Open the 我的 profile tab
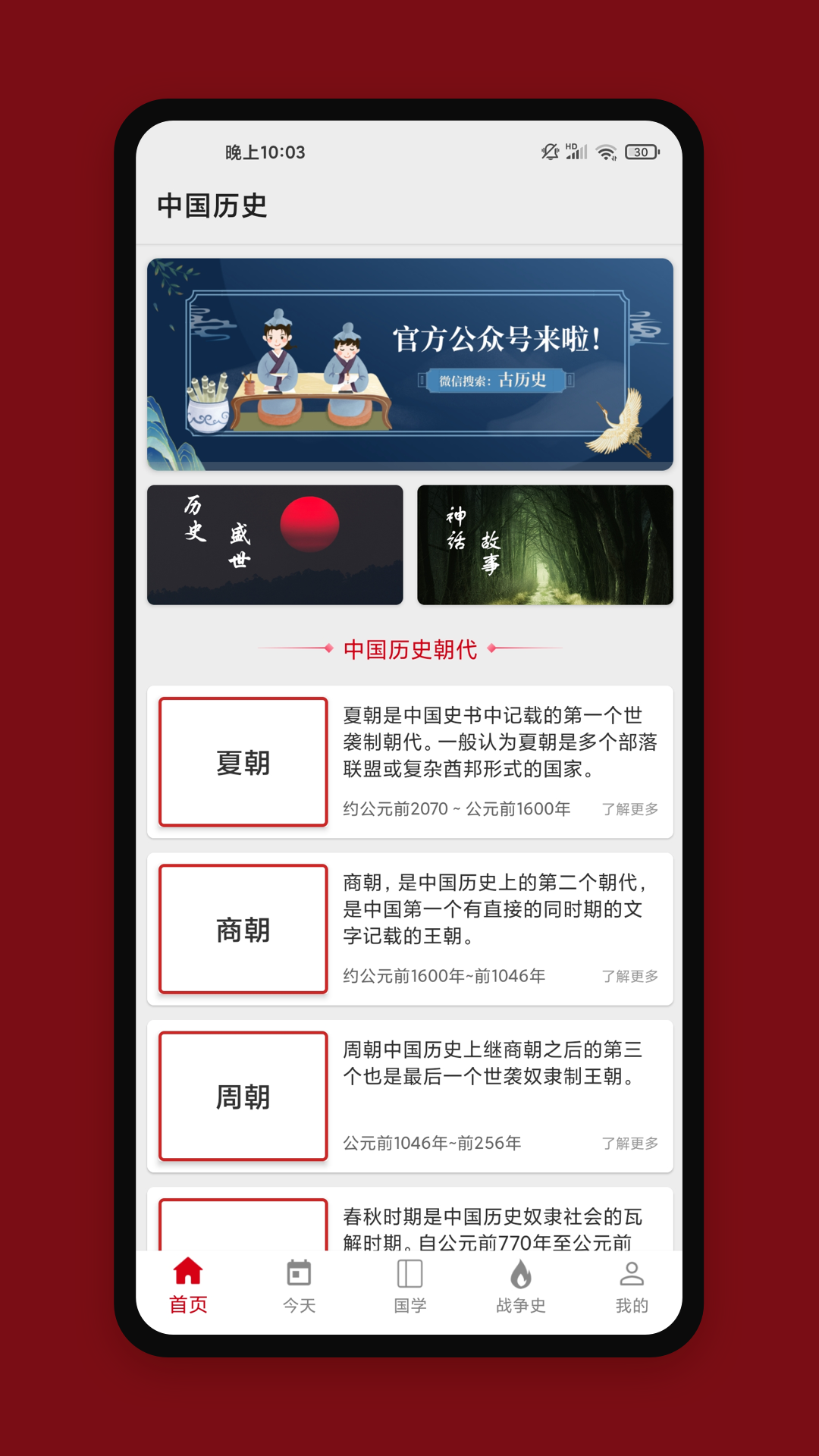Viewport: 819px width, 1456px height. [x=631, y=1286]
